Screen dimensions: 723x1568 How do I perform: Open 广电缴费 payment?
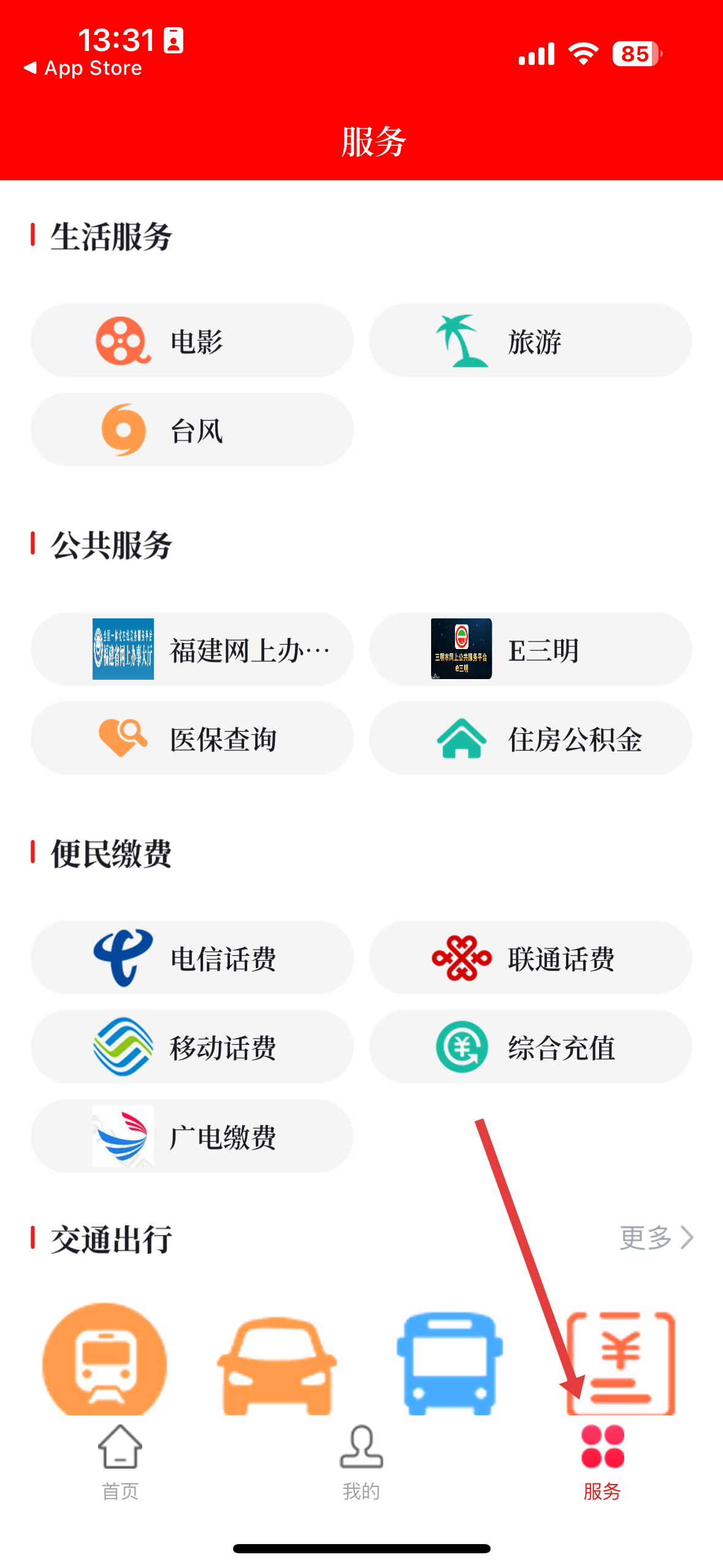coord(192,1136)
